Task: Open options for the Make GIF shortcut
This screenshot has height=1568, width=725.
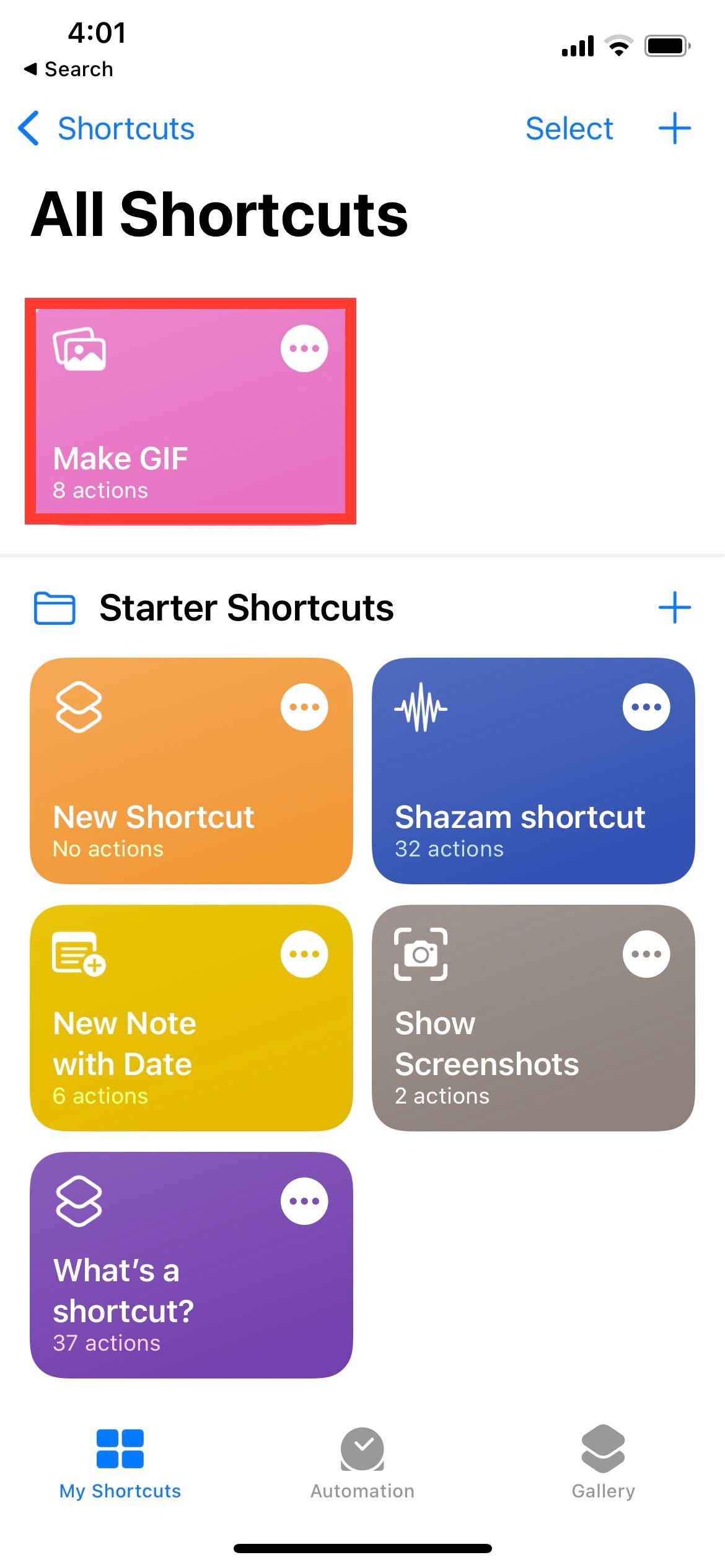Action: click(x=305, y=347)
